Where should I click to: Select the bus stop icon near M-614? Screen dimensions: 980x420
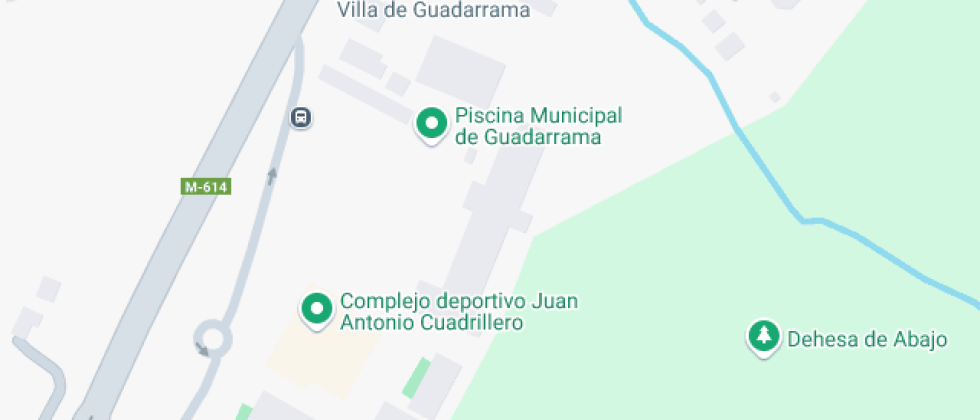pos(300,118)
